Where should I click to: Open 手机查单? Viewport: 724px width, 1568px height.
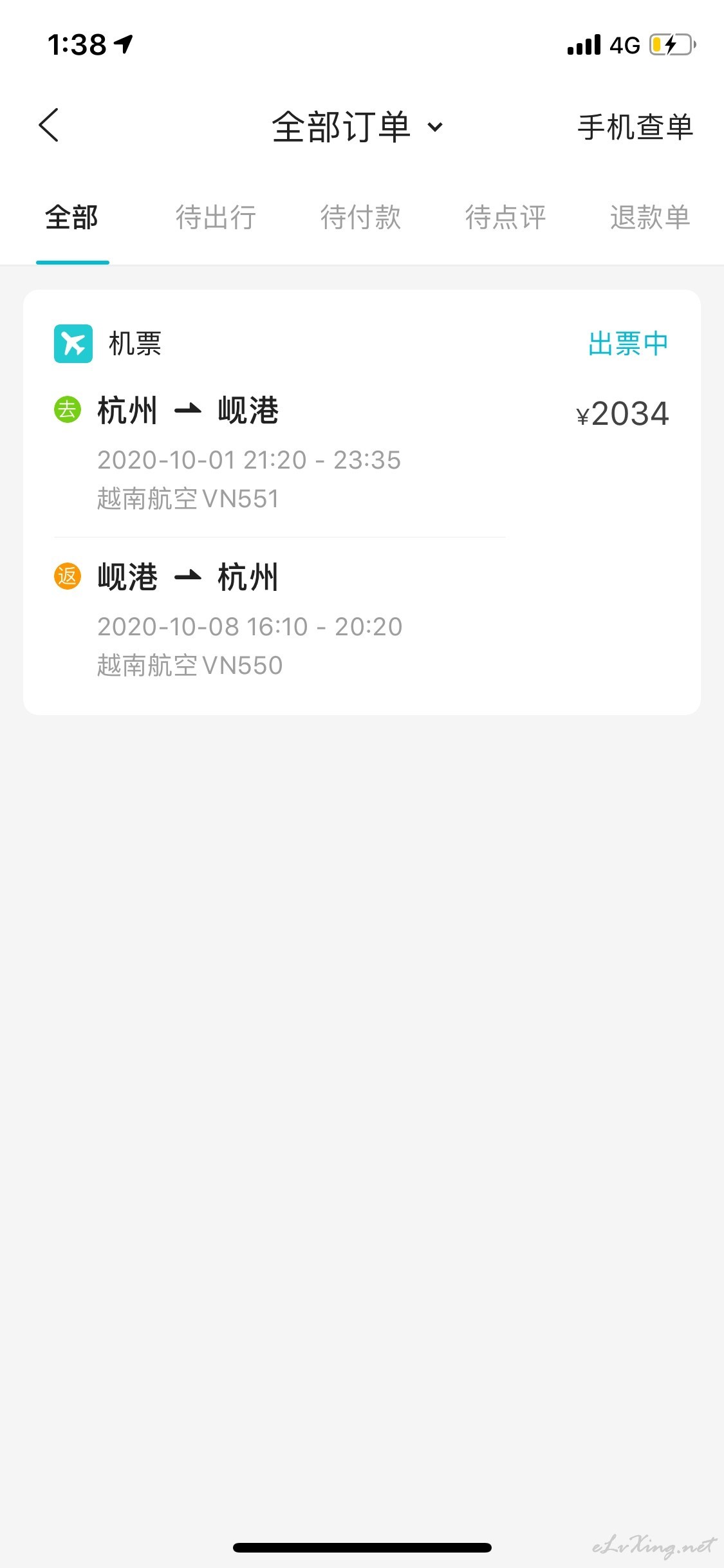pyautogui.click(x=635, y=127)
